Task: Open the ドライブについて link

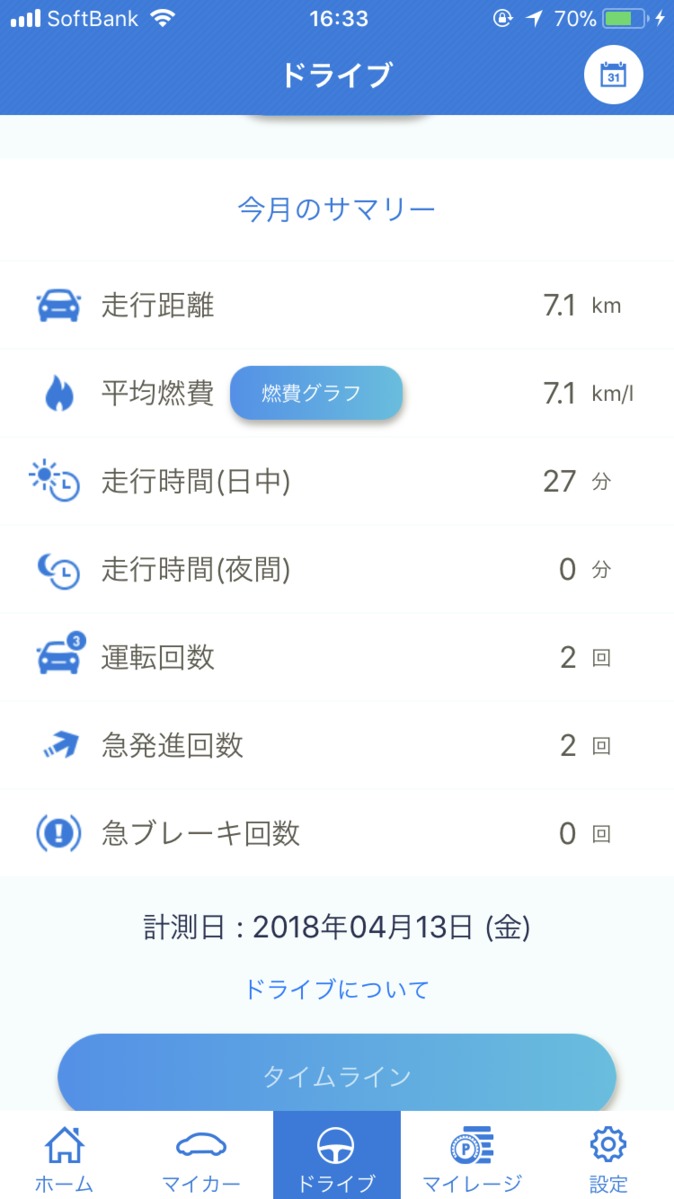Action: click(x=337, y=990)
